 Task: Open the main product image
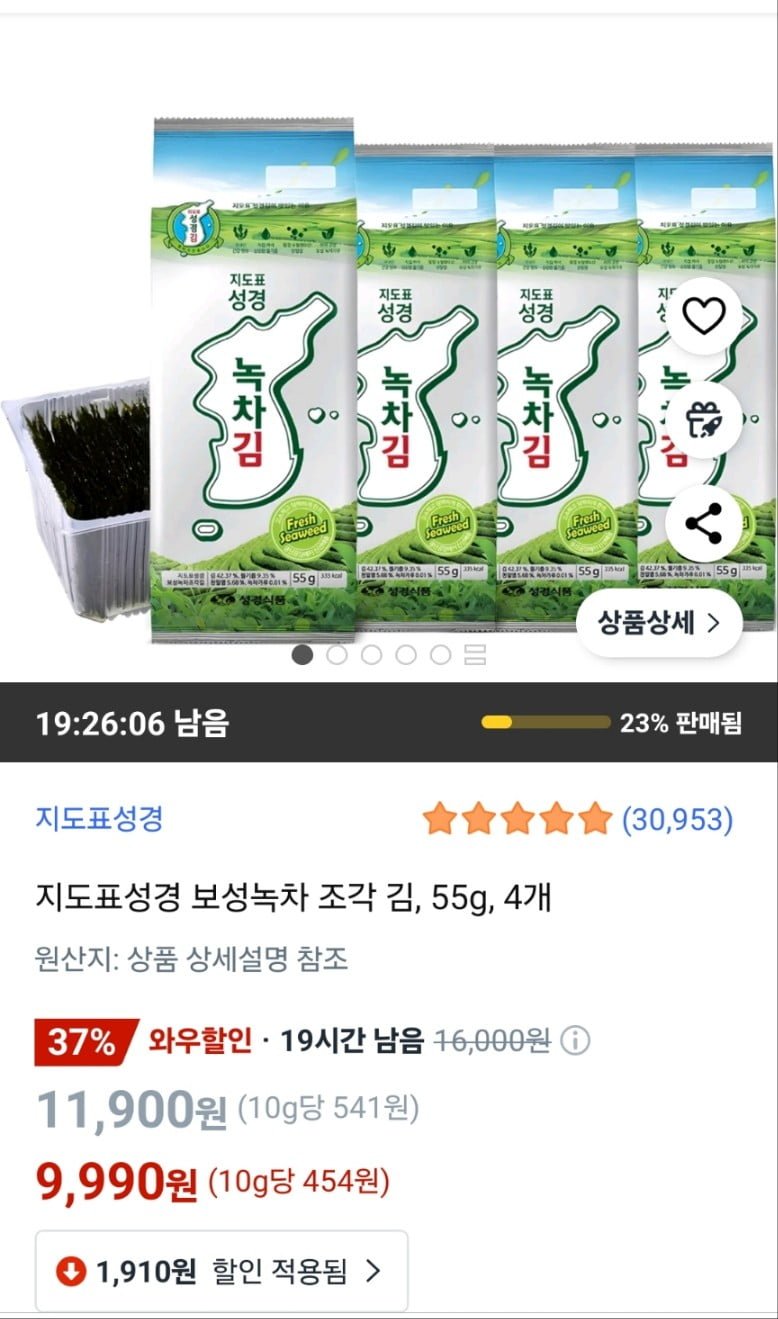point(380,380)
